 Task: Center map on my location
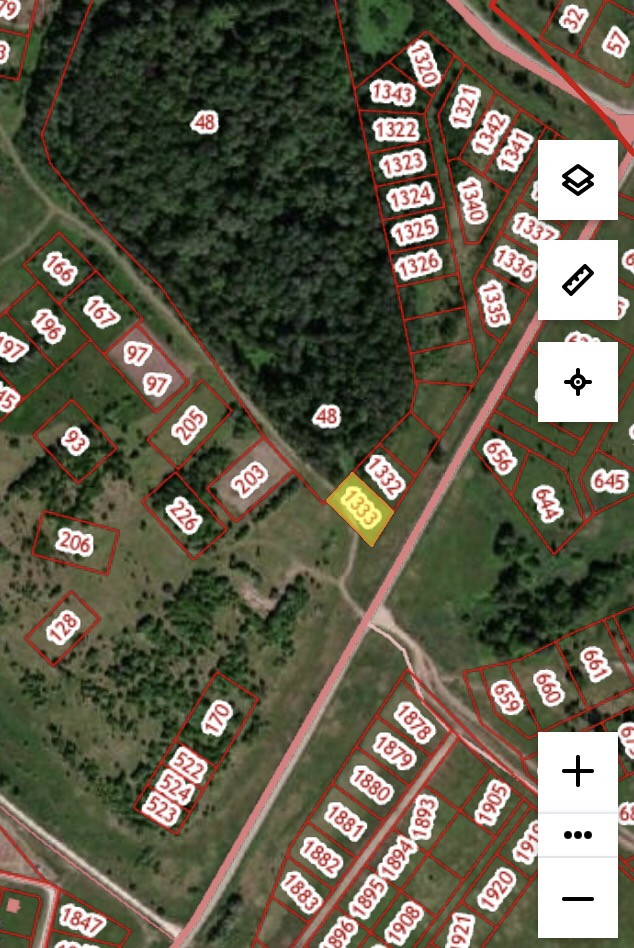click(x=578, y=382)
